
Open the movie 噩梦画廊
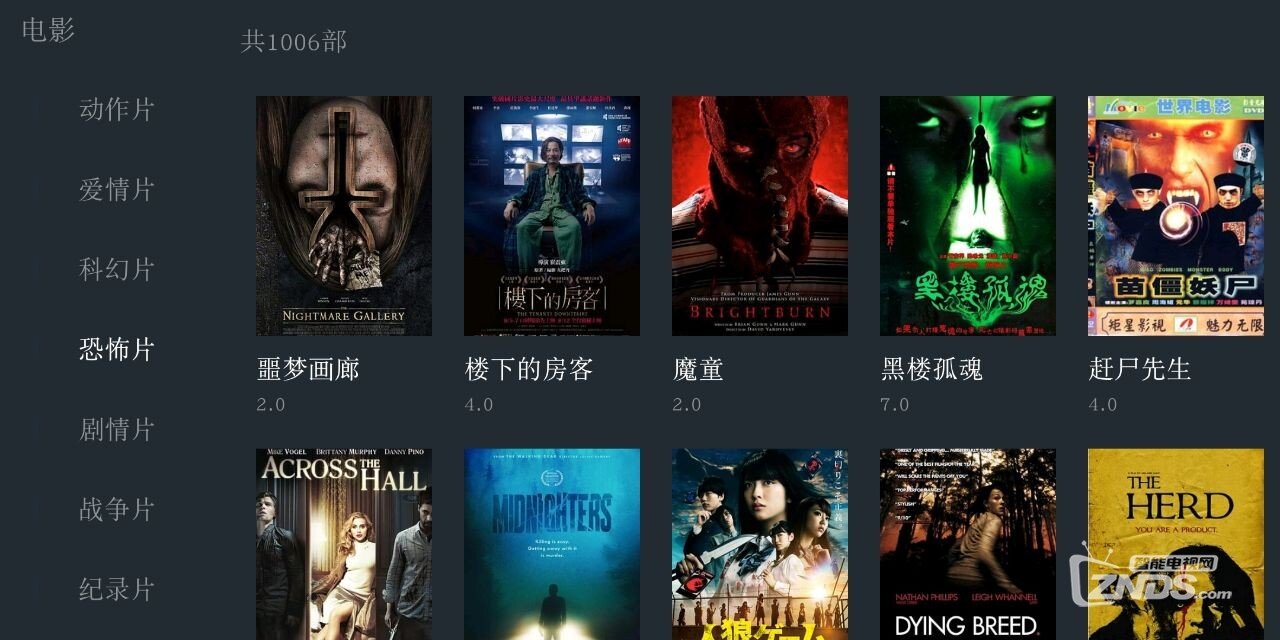(344, 216)
